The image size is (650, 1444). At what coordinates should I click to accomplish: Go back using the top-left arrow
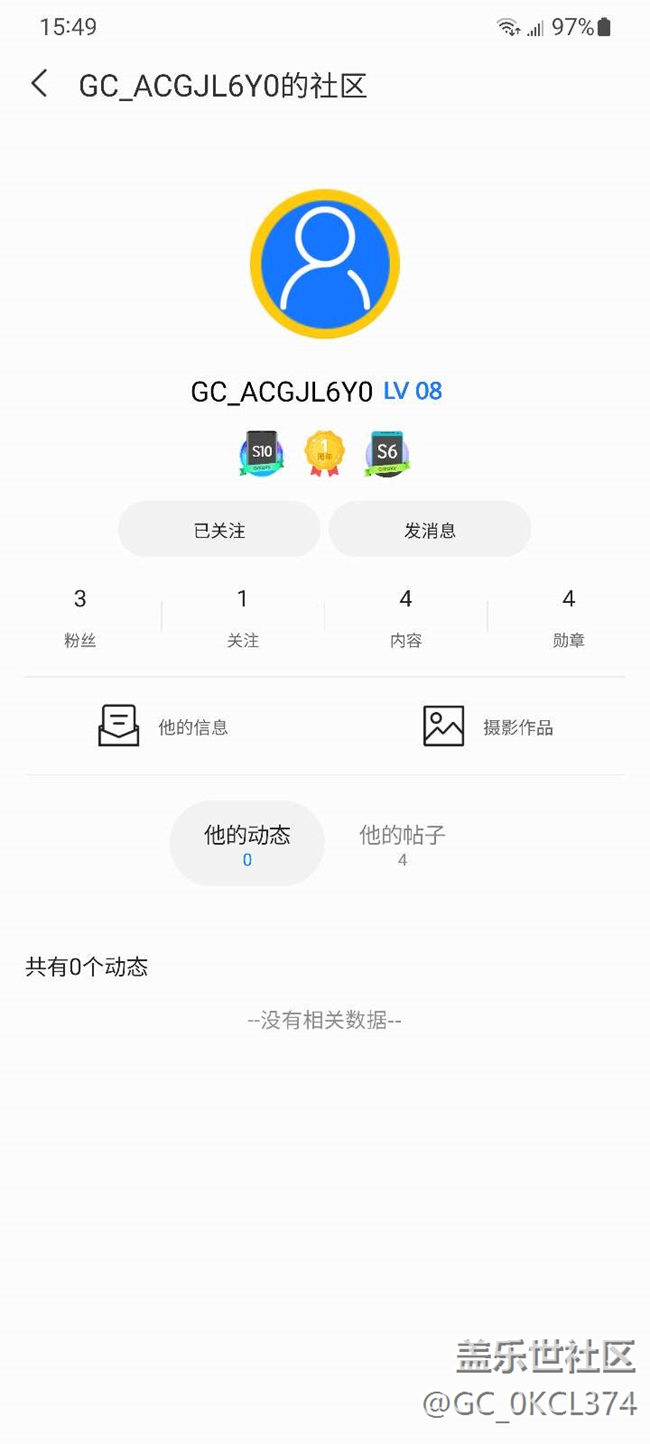click(x=39, y=84)
